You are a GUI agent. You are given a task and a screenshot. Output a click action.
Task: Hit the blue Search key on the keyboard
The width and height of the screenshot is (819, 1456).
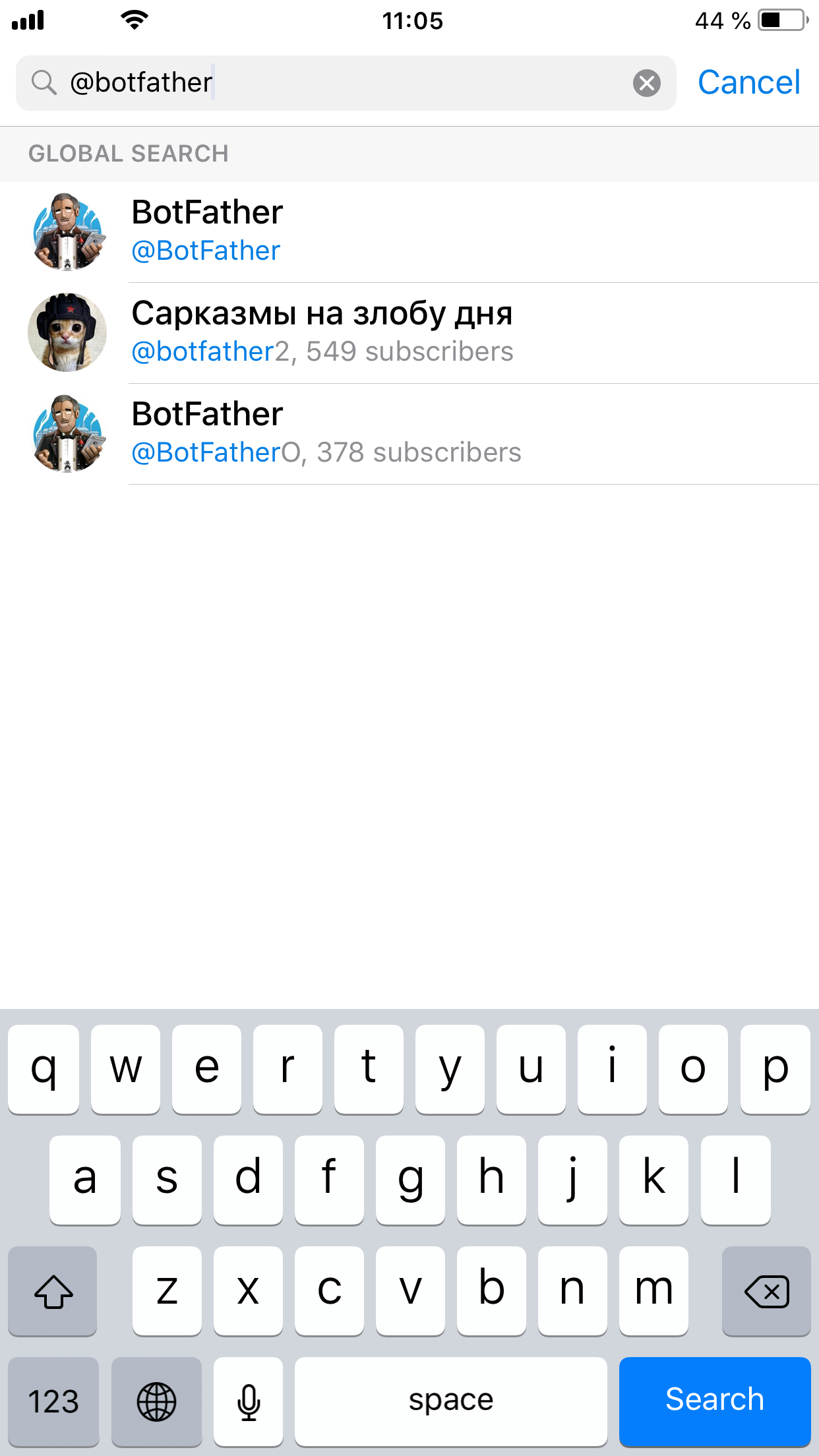tap(714, 1400)
